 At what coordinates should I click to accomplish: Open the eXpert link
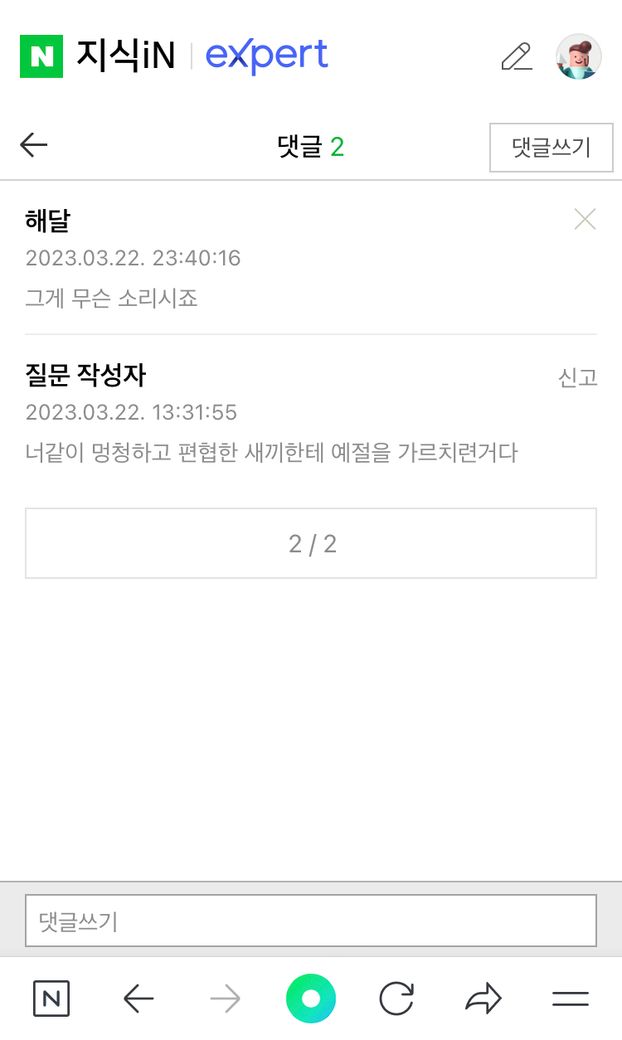coord(267,56)
